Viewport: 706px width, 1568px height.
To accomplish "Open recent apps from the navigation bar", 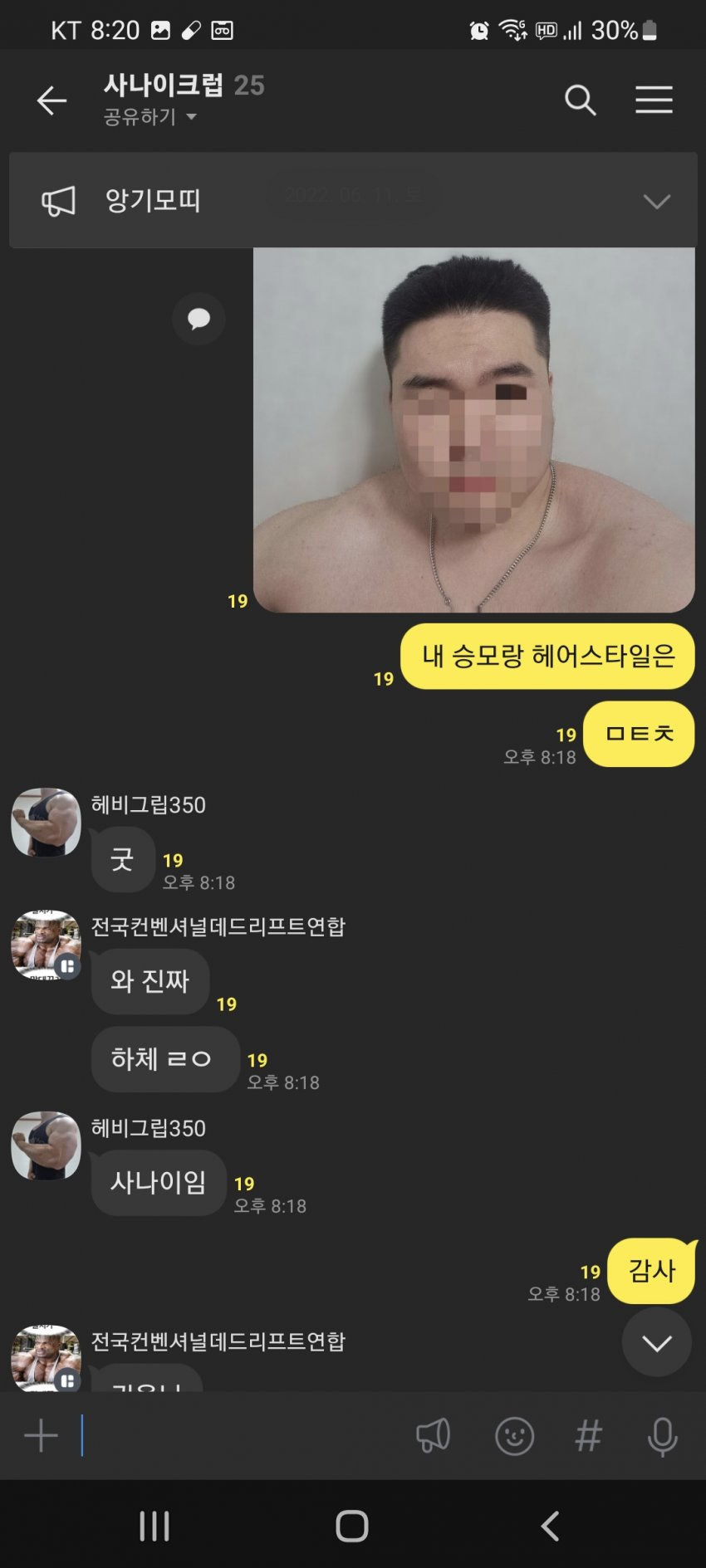I will 154,1526.
